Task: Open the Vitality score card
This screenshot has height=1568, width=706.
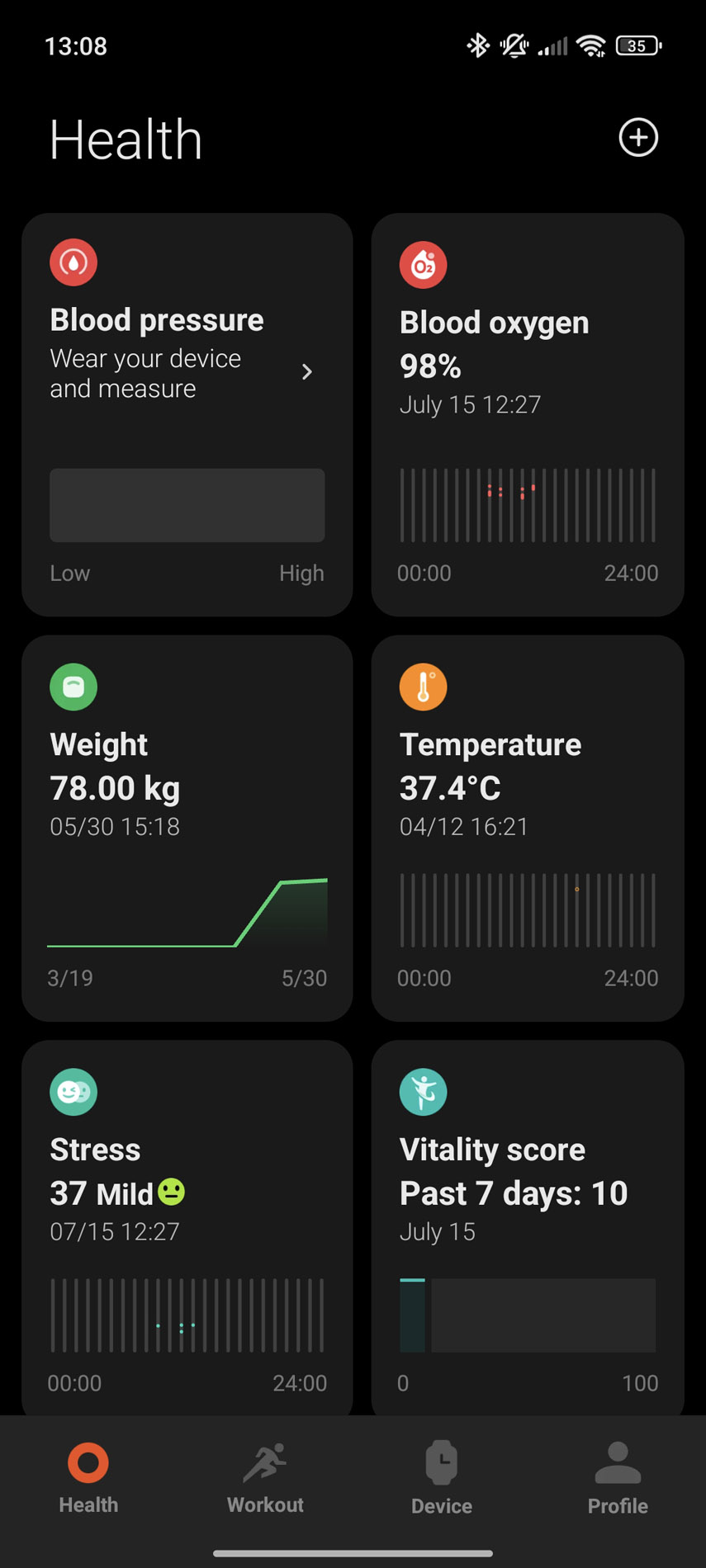Action: click(x=528, y=1227)
